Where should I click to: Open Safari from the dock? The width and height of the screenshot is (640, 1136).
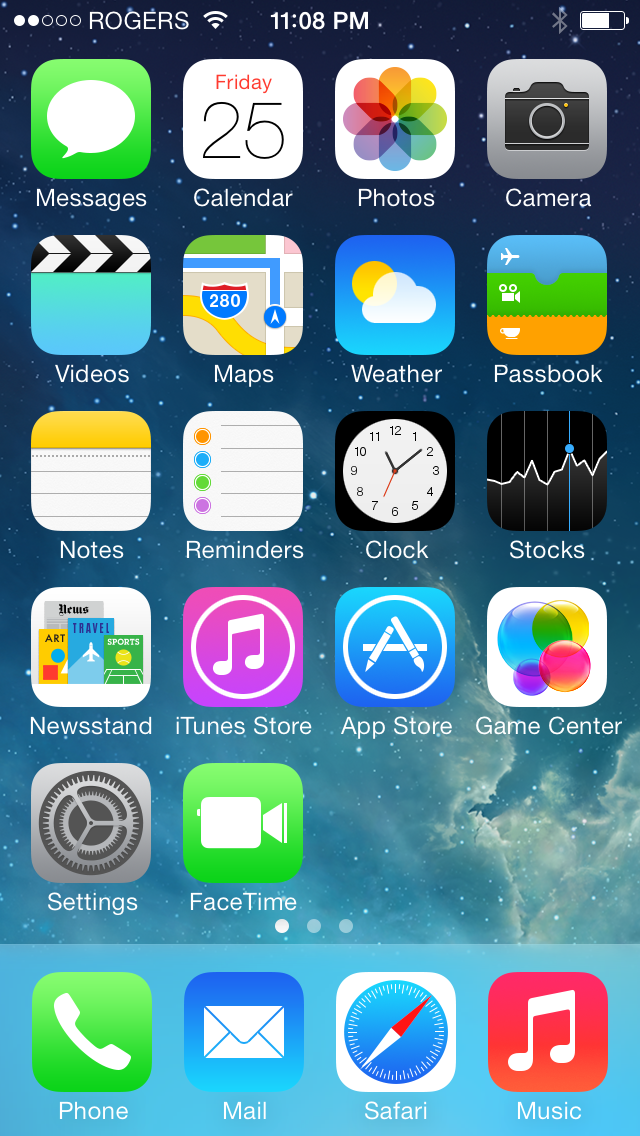click(x=395, y=1032)
